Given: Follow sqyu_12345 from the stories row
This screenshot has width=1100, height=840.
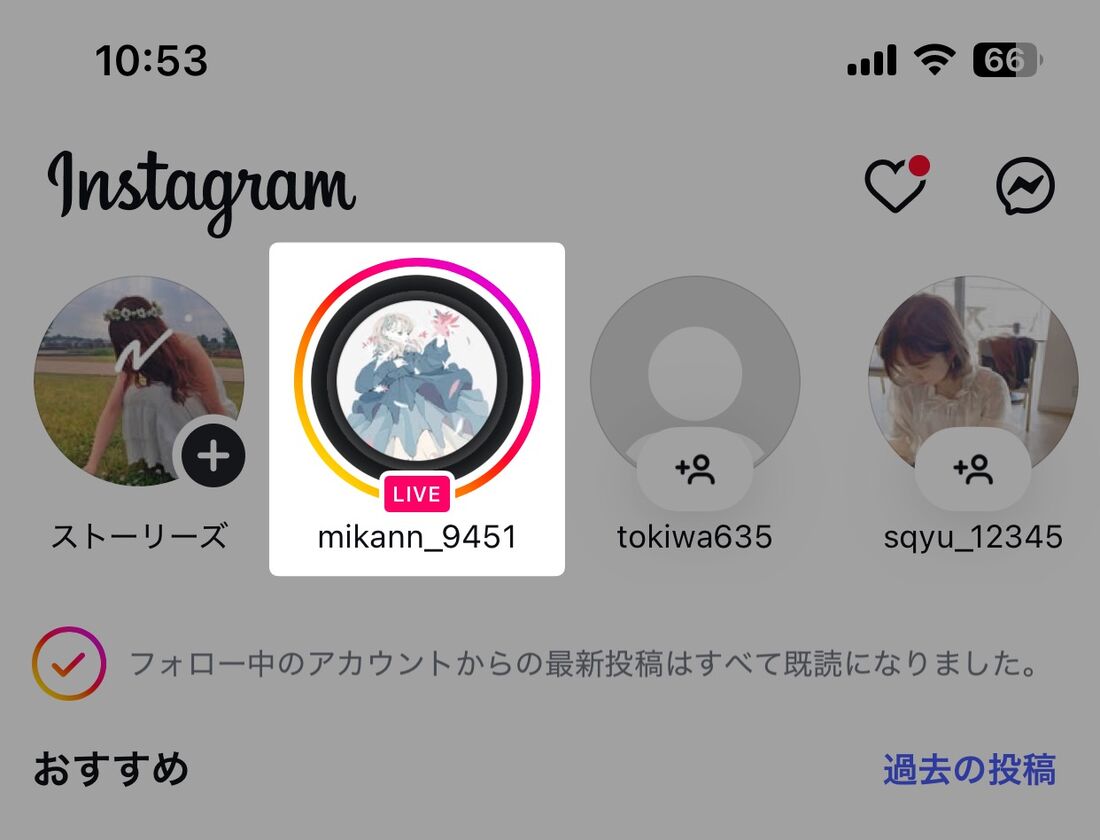Looking at the screenshot, I should [x=972, y=469].
